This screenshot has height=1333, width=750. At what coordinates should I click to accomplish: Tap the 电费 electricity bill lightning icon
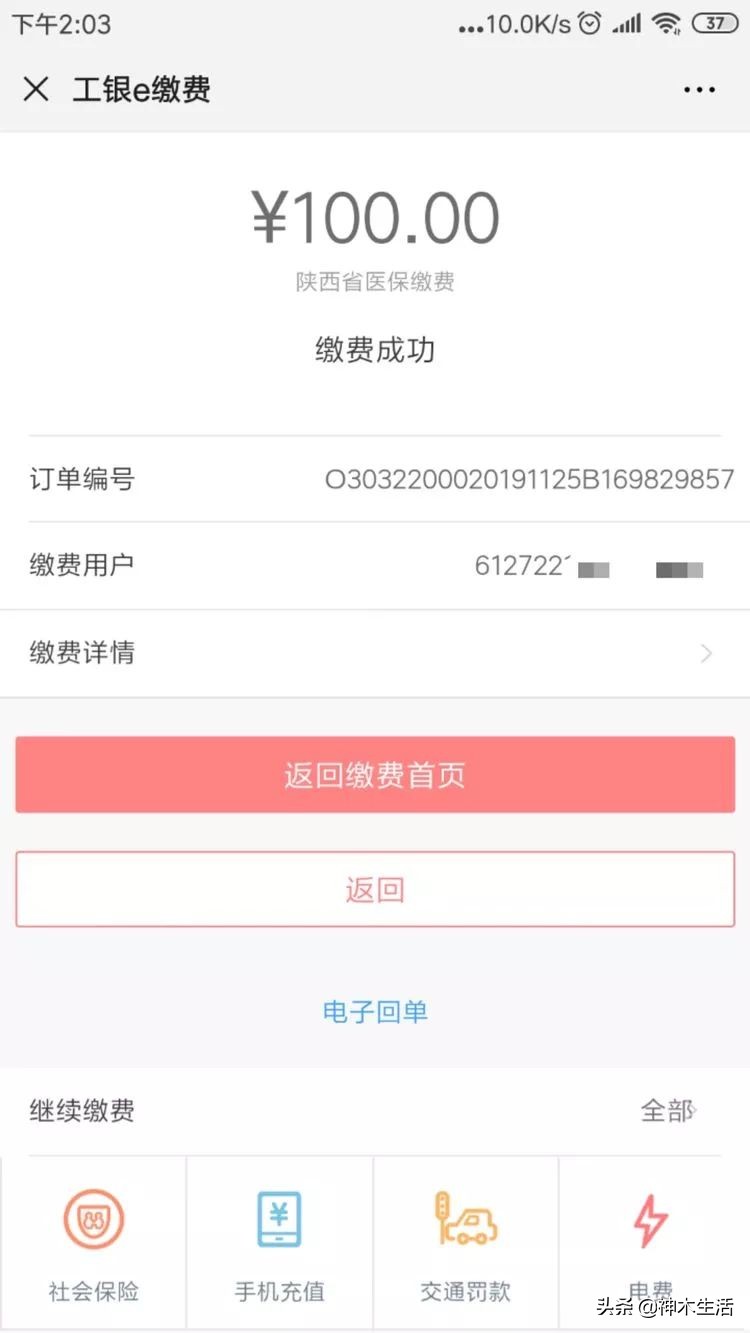pos(650,1220)
